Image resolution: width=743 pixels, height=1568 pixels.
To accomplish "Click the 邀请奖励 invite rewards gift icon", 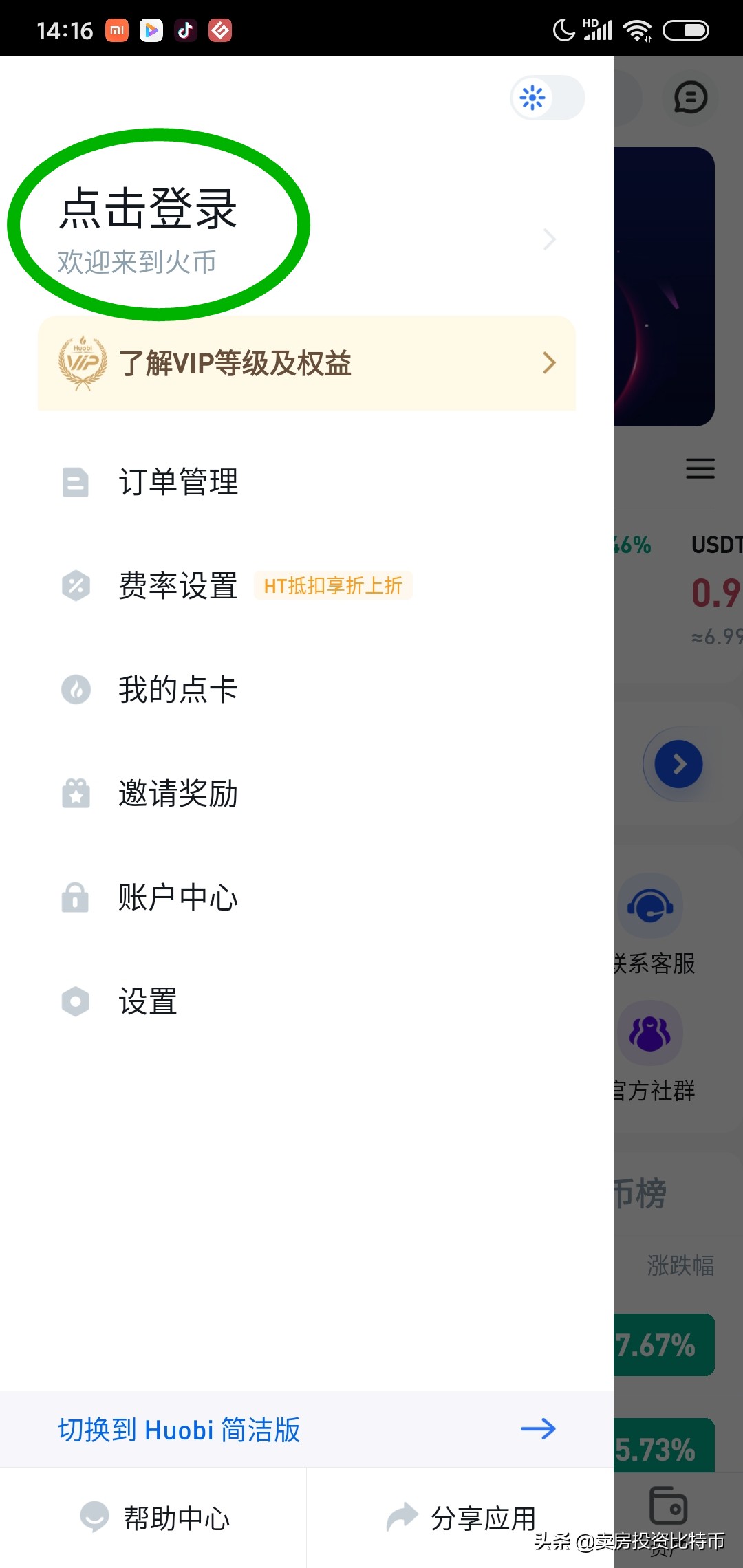I will tap(76, 794).
